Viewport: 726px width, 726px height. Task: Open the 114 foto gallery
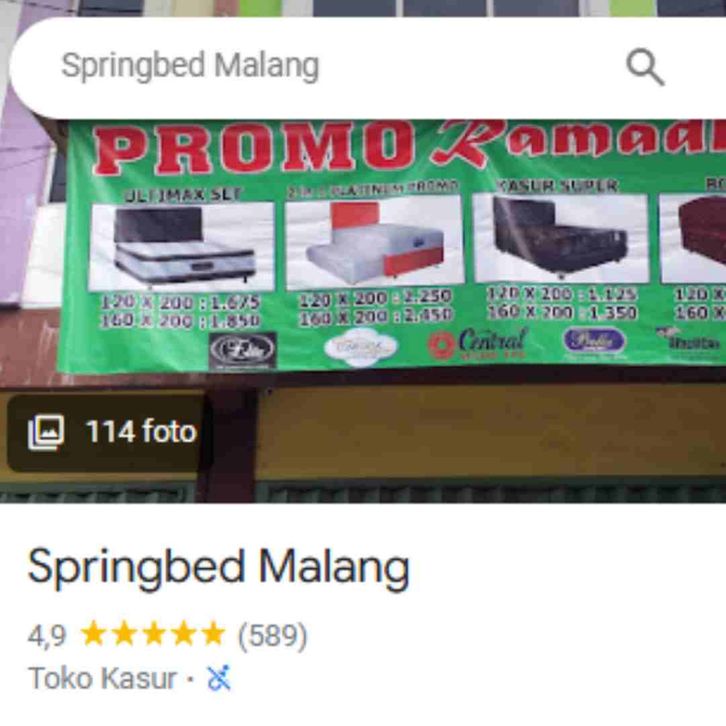tap(112, 432)
